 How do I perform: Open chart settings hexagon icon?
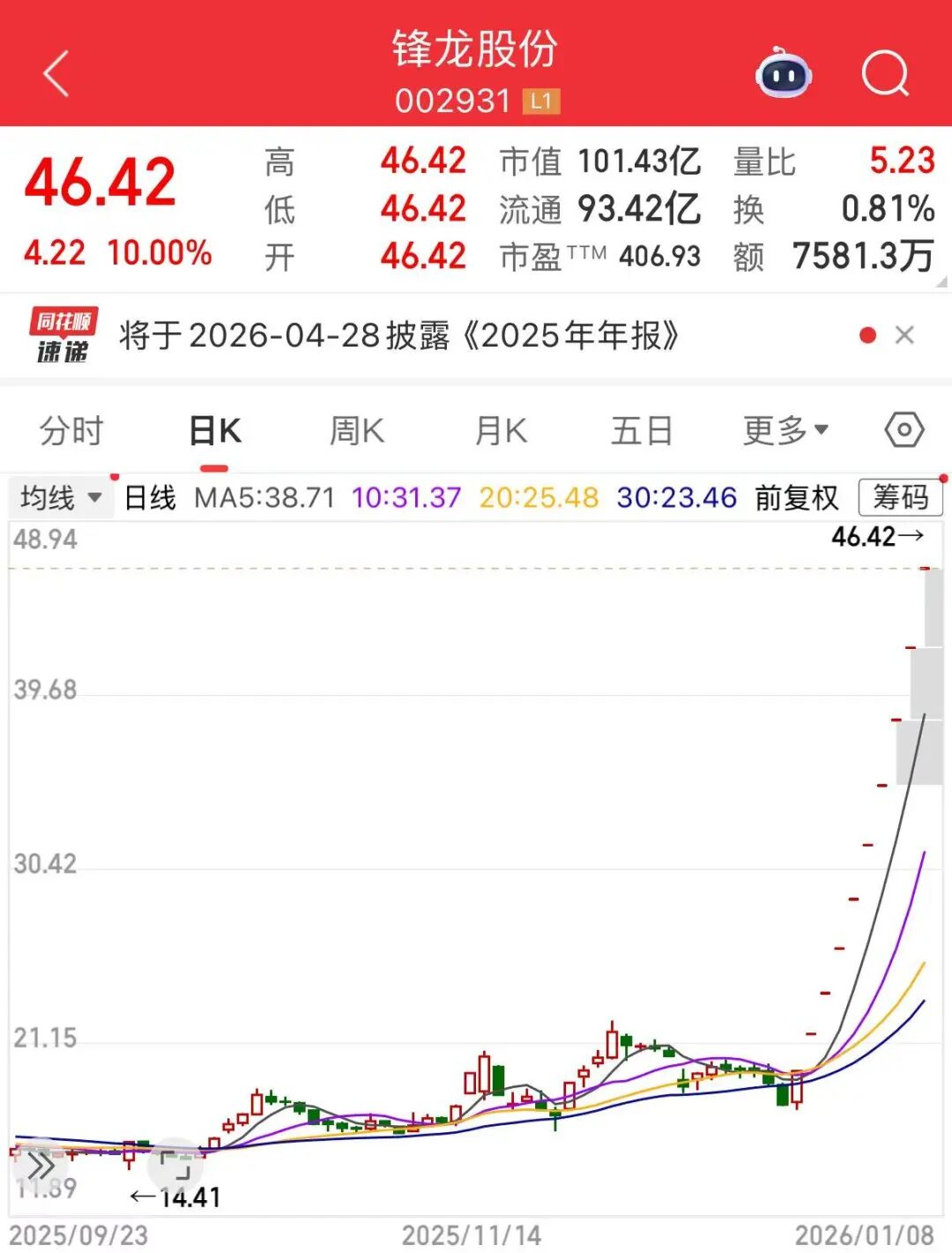904,430
